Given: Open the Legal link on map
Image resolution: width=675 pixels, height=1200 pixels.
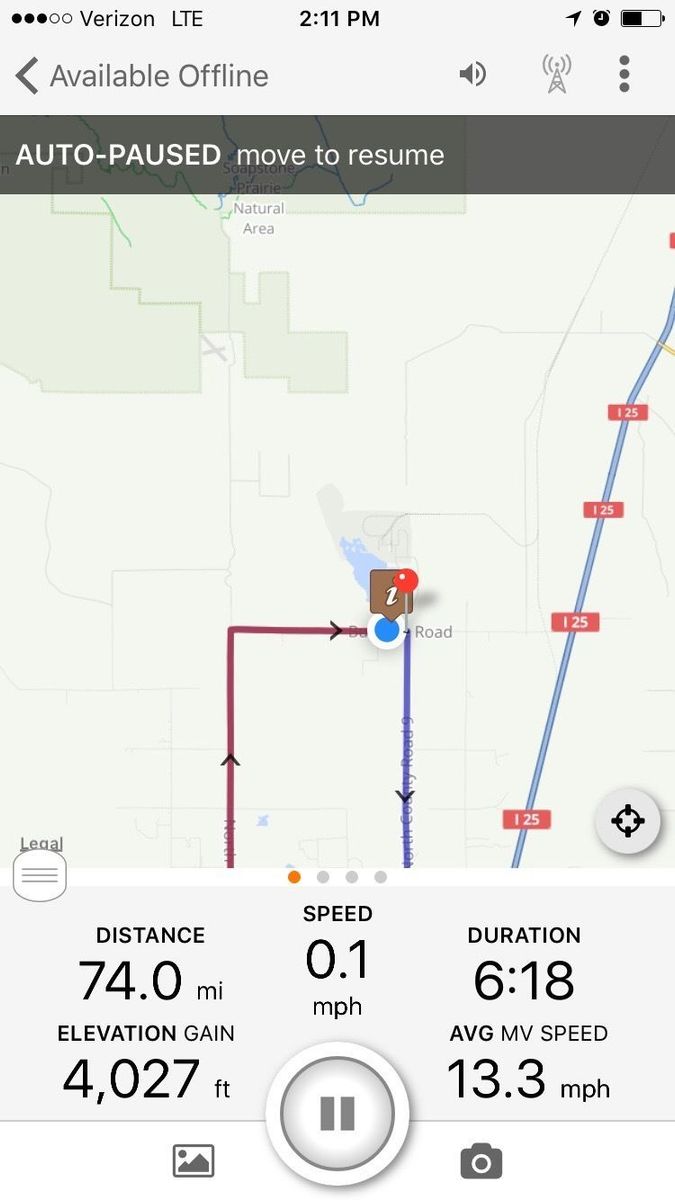Looking at the screenshot, I should coord(41,844).
